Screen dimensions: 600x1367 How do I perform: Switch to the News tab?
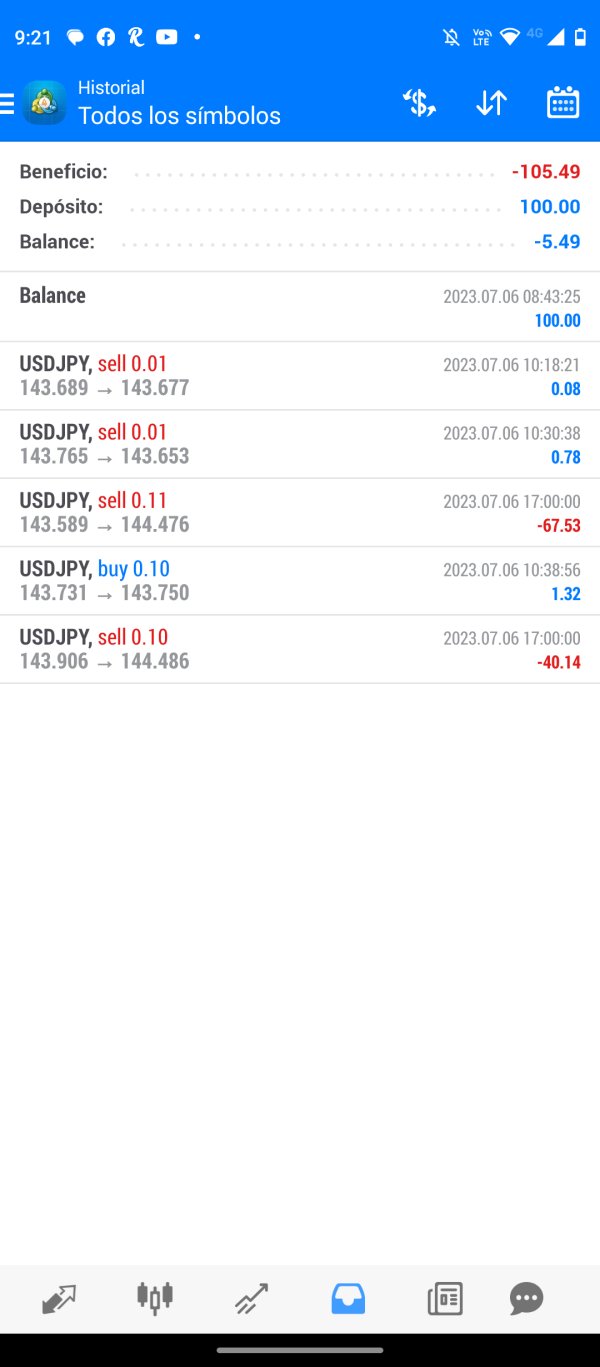click(x=444, y=1298)
